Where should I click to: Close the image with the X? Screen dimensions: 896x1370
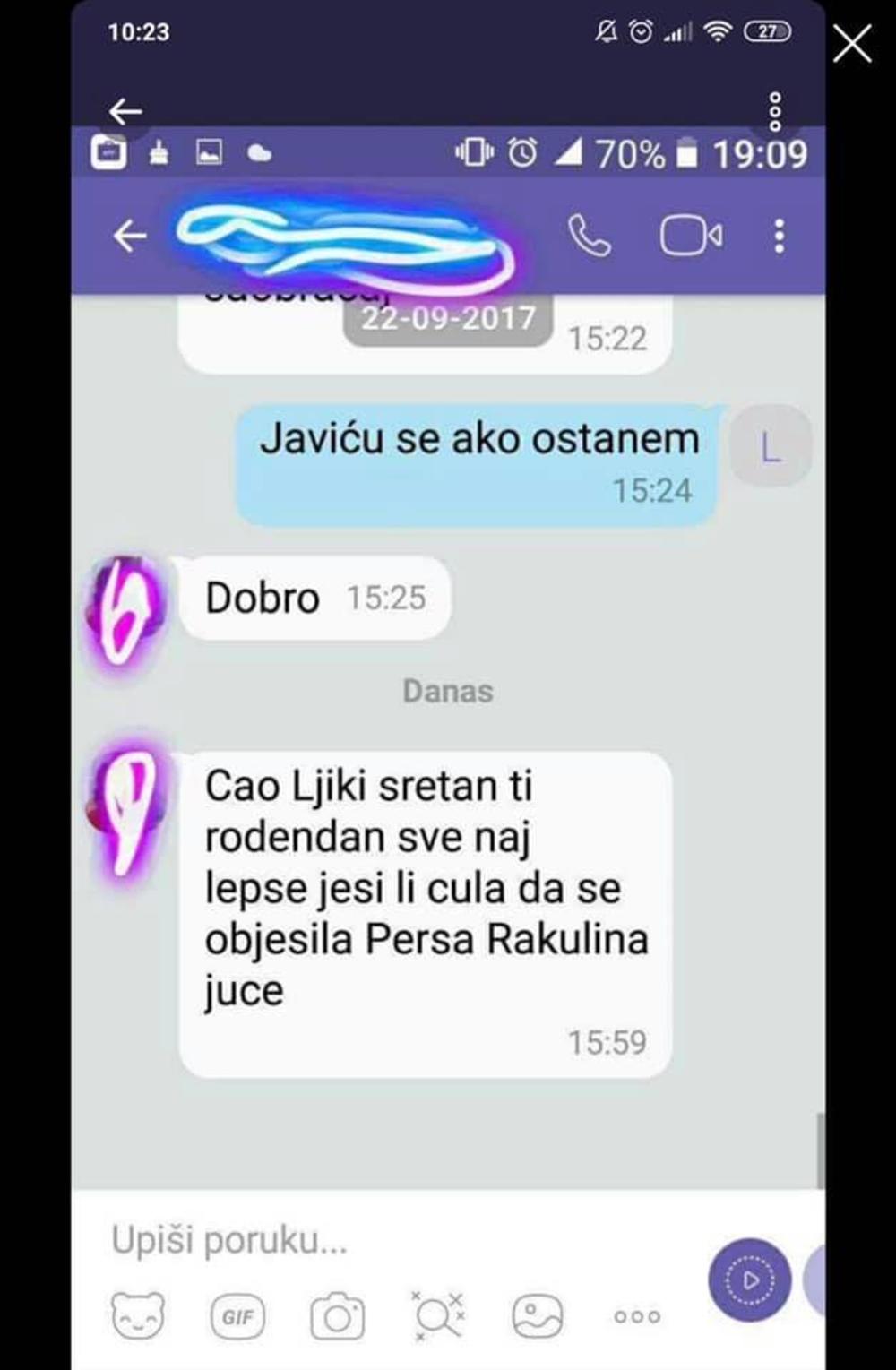851,43
